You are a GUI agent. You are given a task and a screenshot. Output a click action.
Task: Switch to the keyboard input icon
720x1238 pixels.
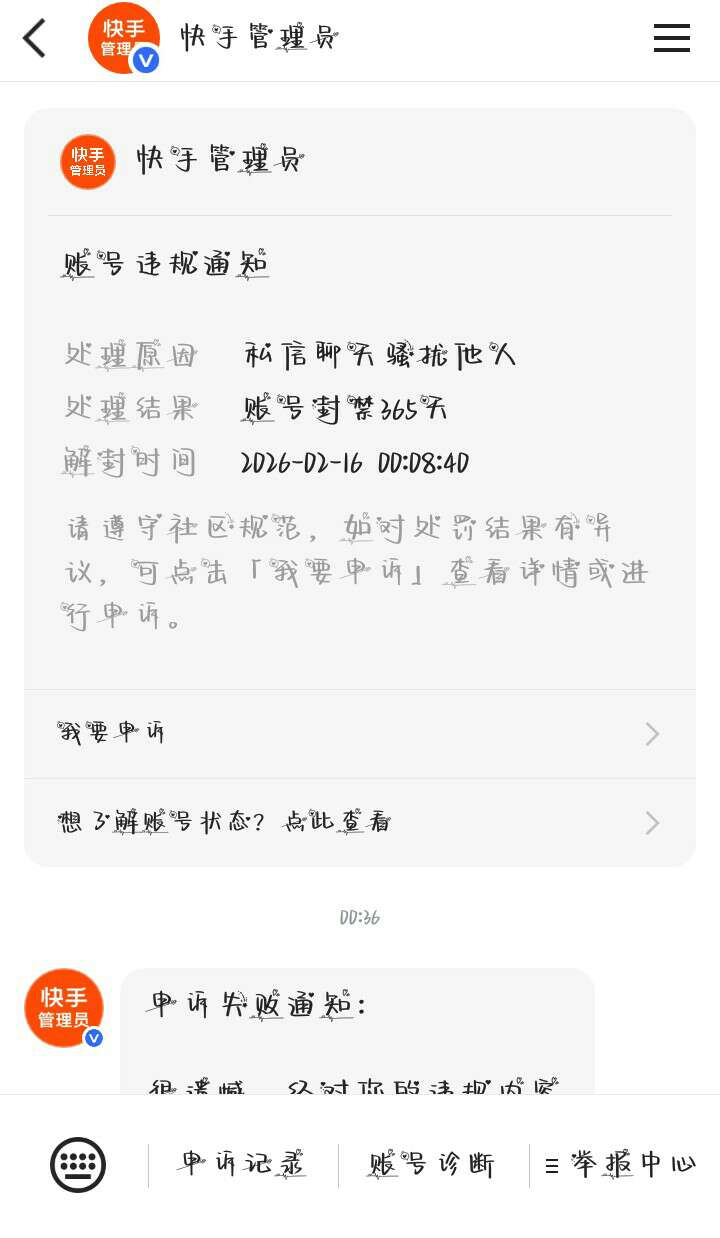pyautogui.click(x=78, y=1165)
